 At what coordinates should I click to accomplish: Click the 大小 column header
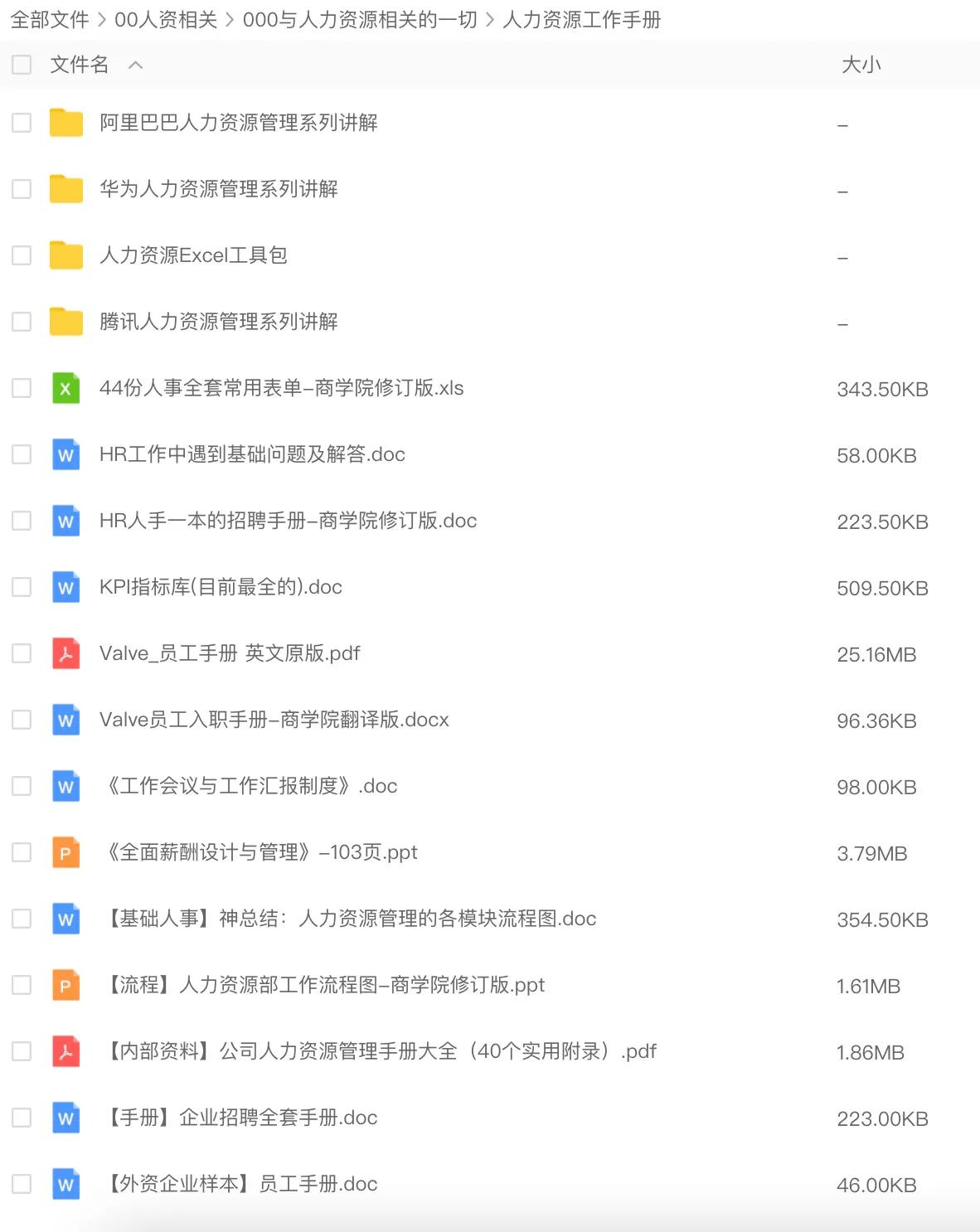(x=862, y=64)
